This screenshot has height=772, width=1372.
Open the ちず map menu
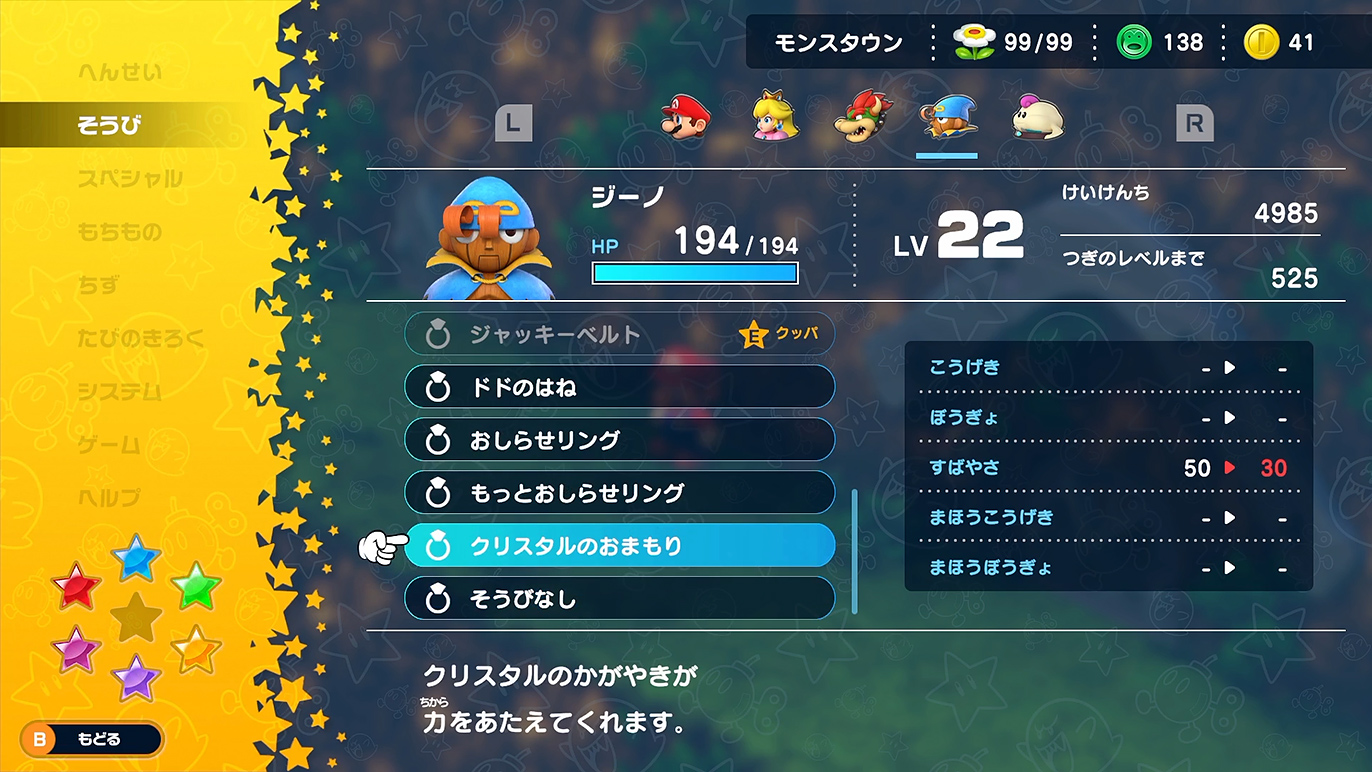pyautogui.click(x=98, y=285)
